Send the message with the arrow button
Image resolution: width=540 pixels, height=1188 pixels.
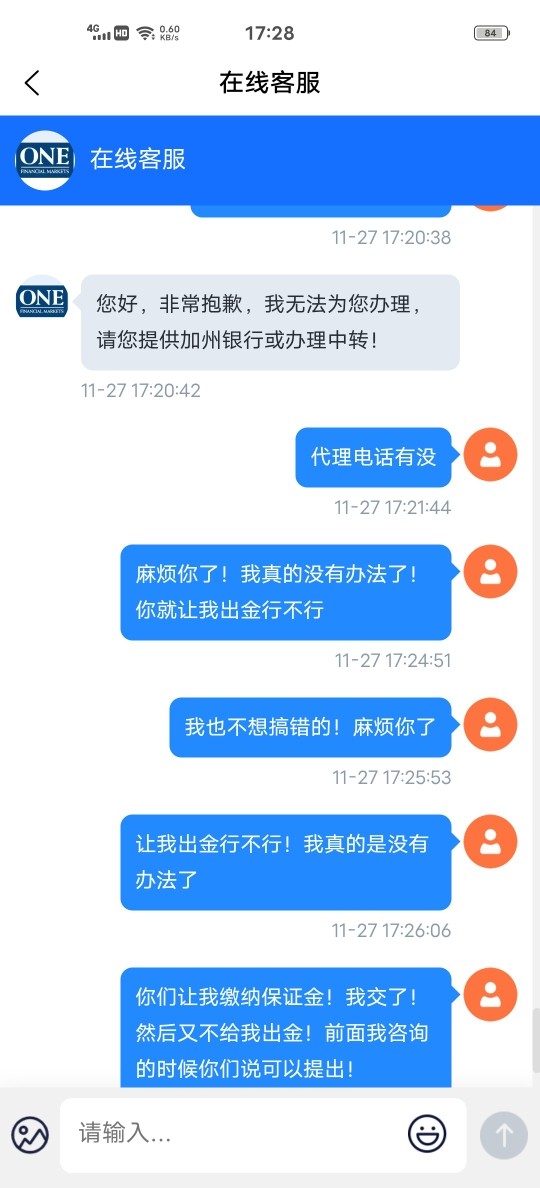coord(504,1135)
